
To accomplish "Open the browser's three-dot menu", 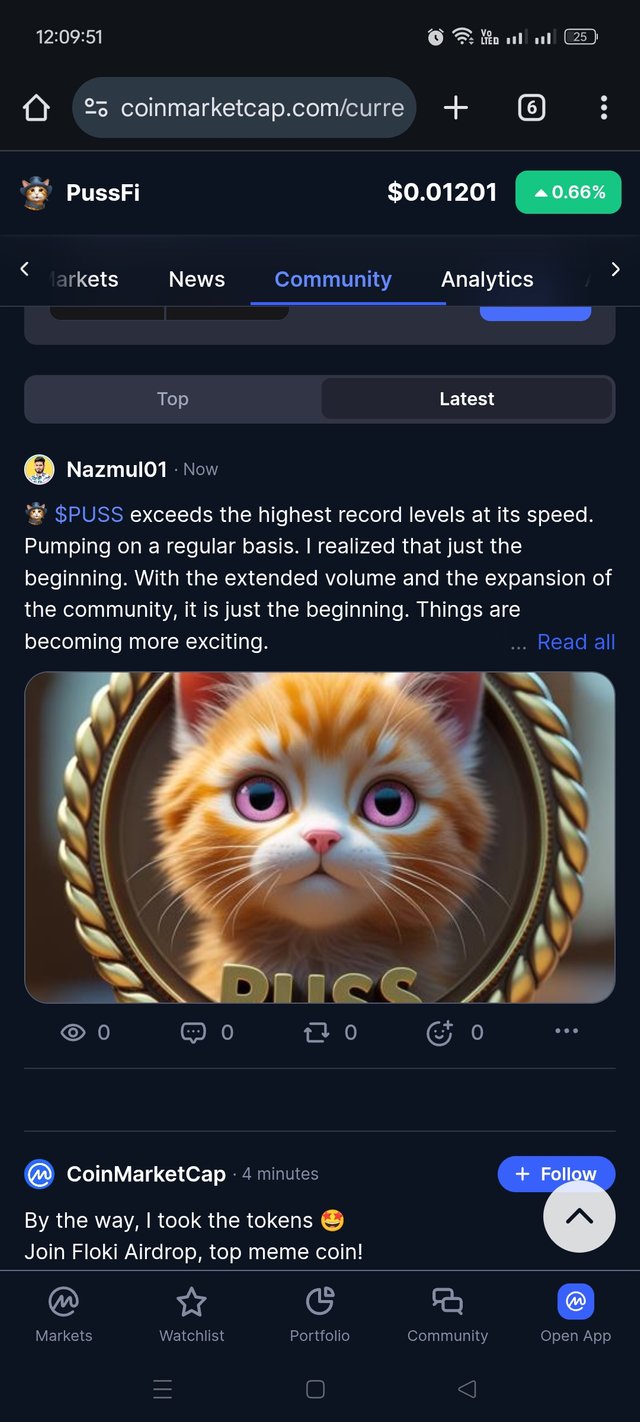I will [x=603, y=108].
